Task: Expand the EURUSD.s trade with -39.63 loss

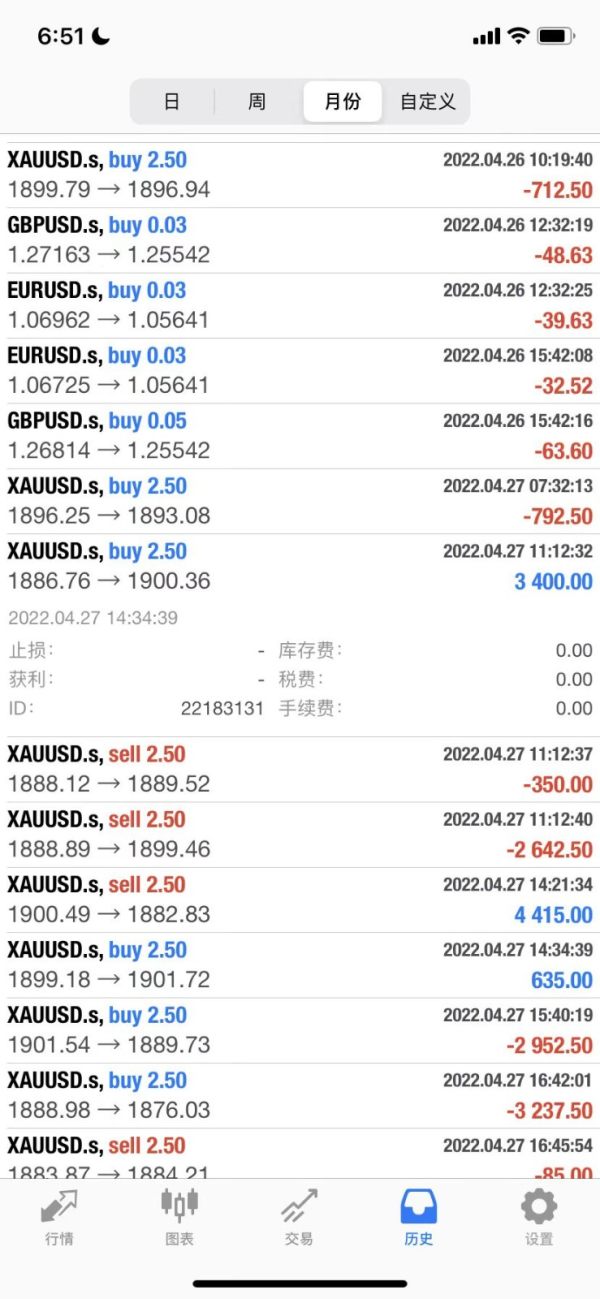Action: point(300,305)
